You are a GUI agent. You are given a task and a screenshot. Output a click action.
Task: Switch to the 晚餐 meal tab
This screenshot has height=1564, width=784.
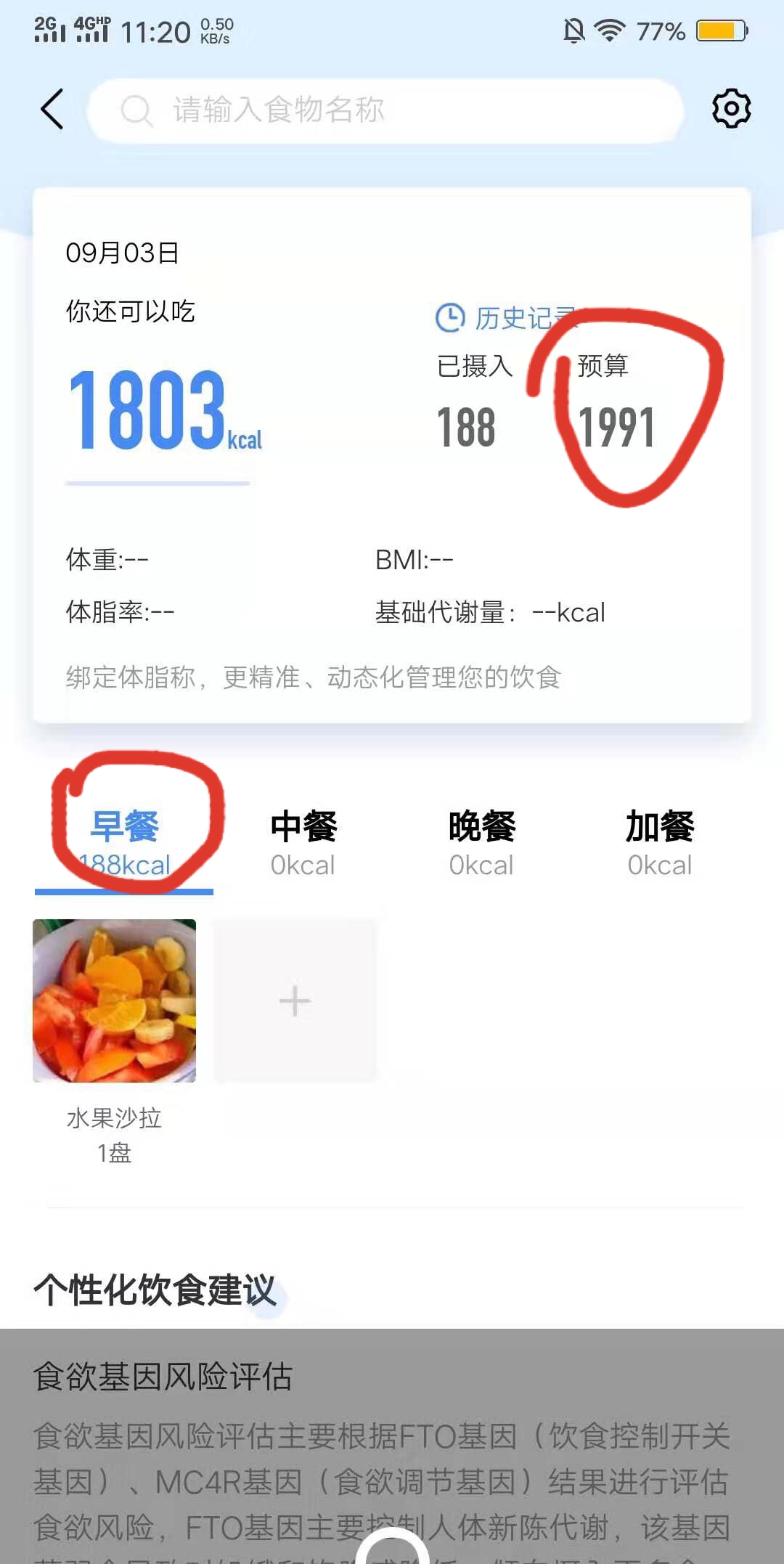481,826
